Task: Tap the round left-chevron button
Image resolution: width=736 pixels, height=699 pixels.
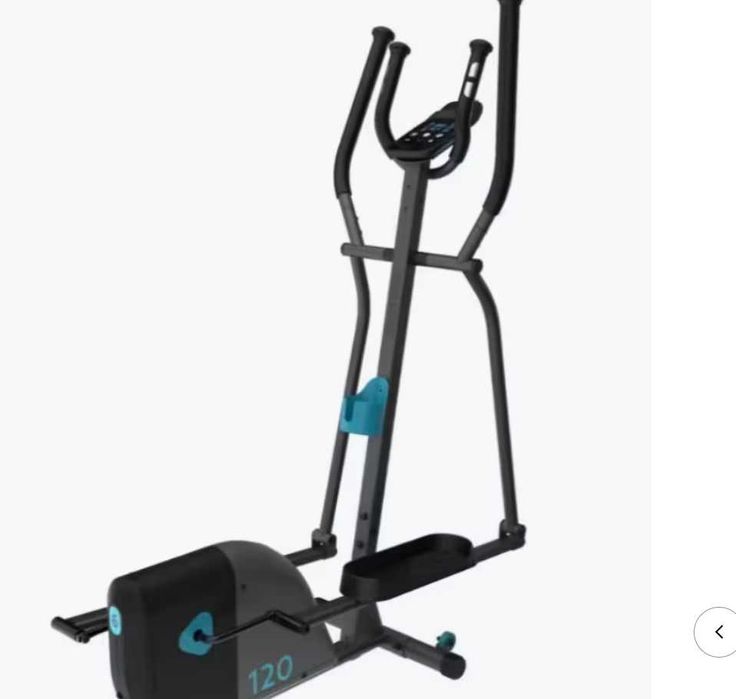Action: click(718, 632)
